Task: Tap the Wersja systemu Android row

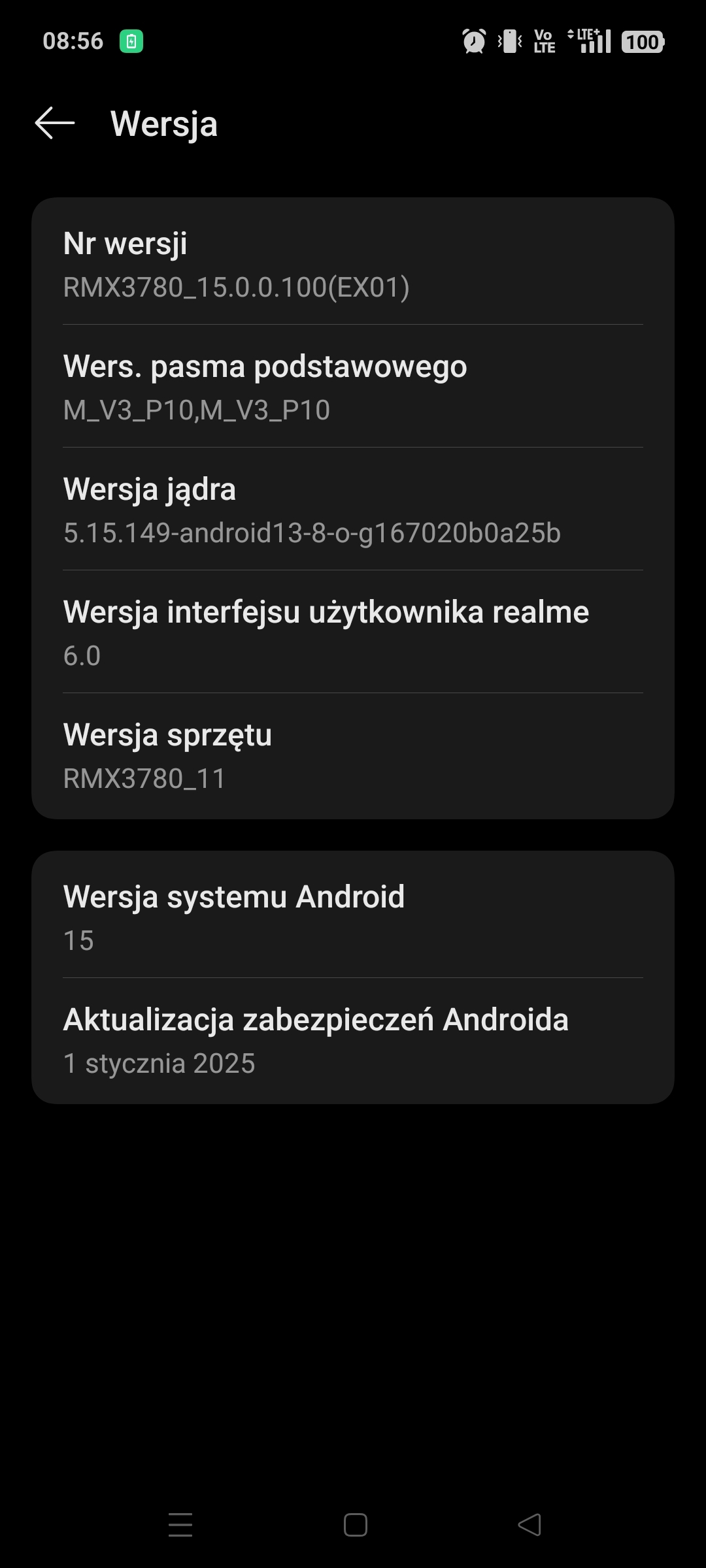Action: point(353,917)
